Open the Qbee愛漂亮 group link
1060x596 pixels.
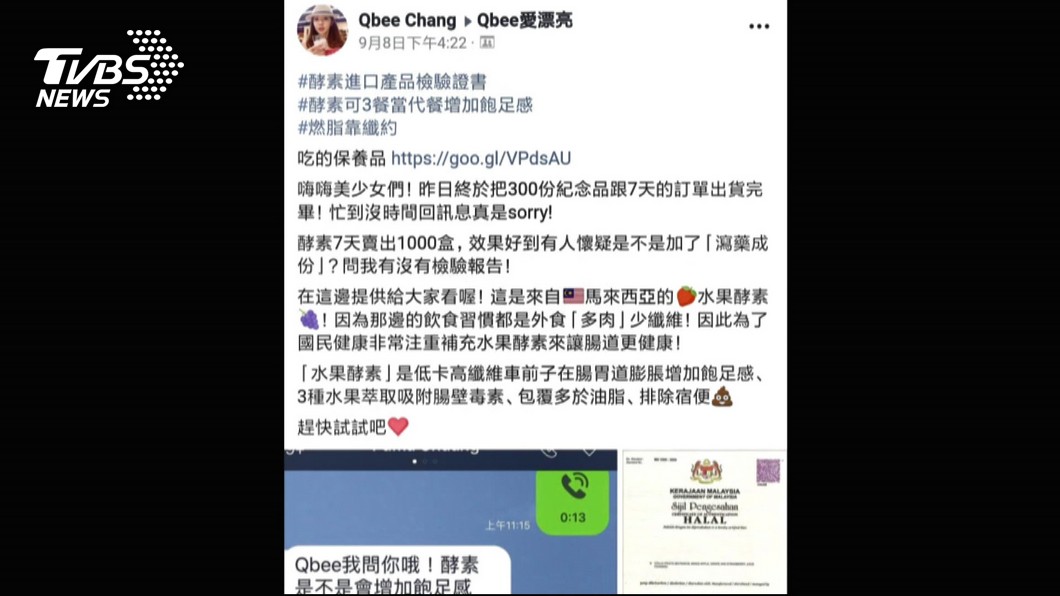(x=524, y=20)
